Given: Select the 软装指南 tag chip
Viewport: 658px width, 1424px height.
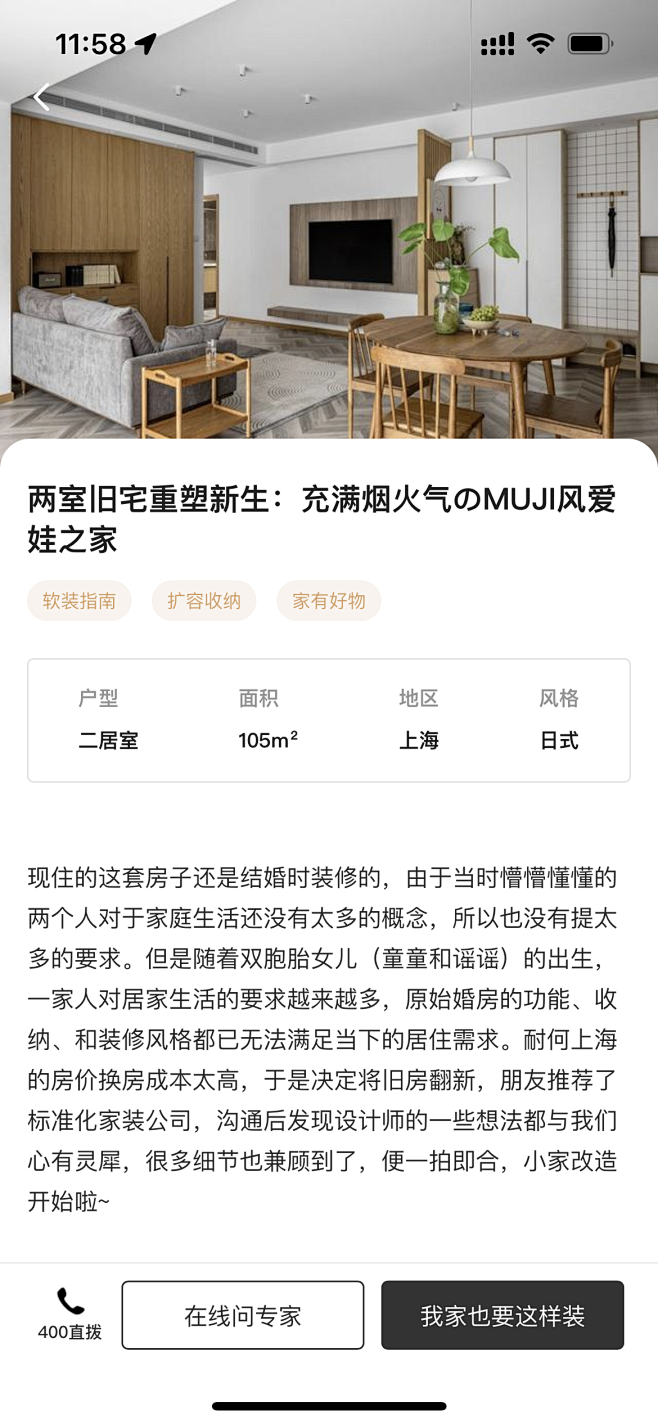Looking at the screenshot, I should pos(79,601).
